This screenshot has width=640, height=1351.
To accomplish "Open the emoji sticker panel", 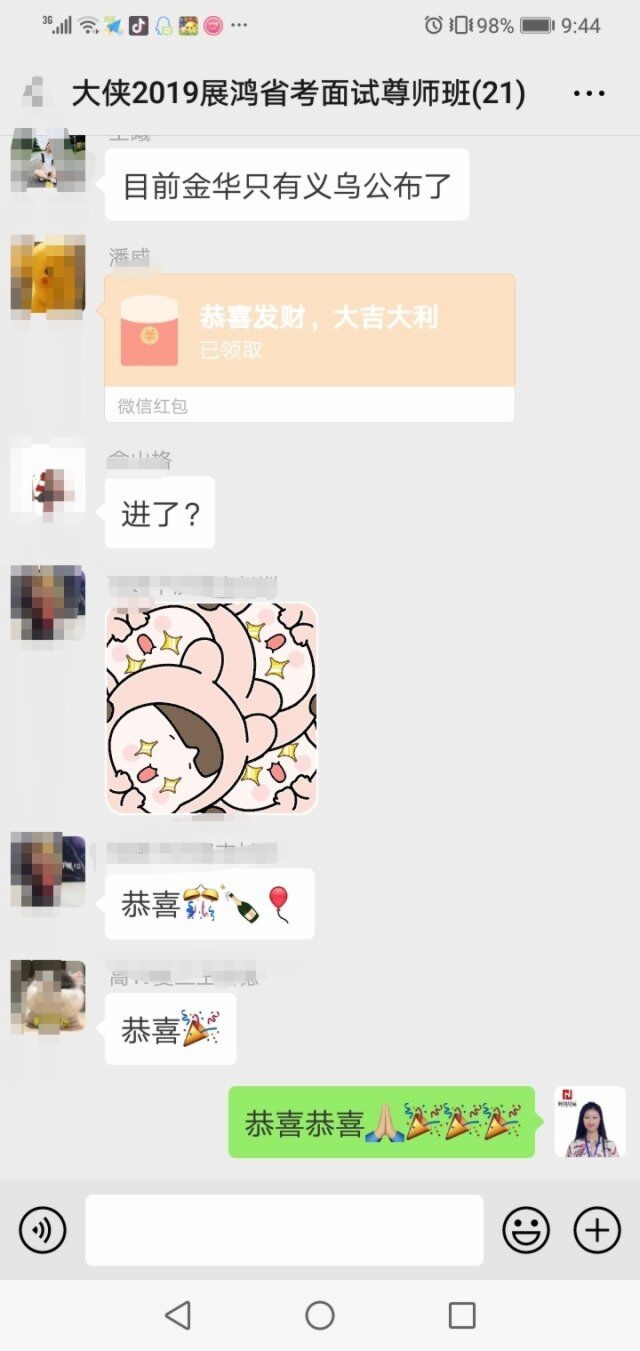I will tap(526, 1230).
